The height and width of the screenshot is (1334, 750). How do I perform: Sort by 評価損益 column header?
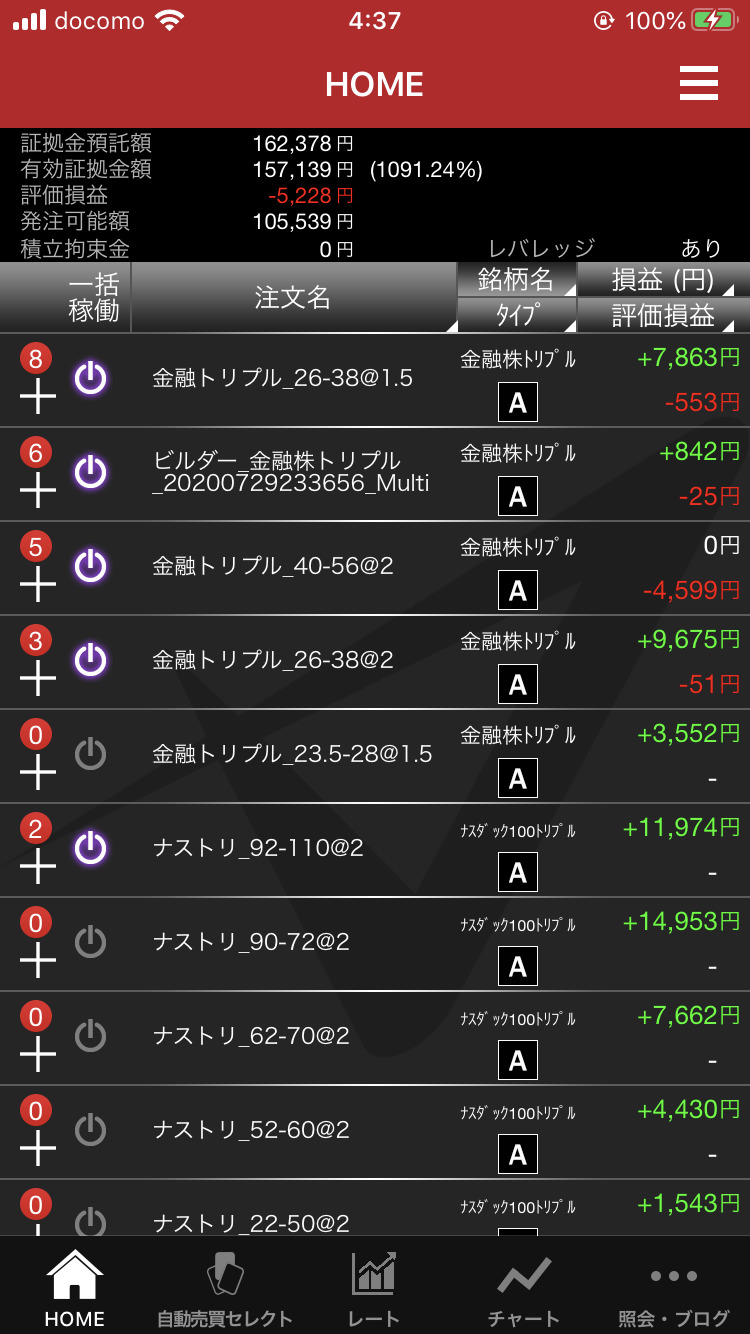663,316
